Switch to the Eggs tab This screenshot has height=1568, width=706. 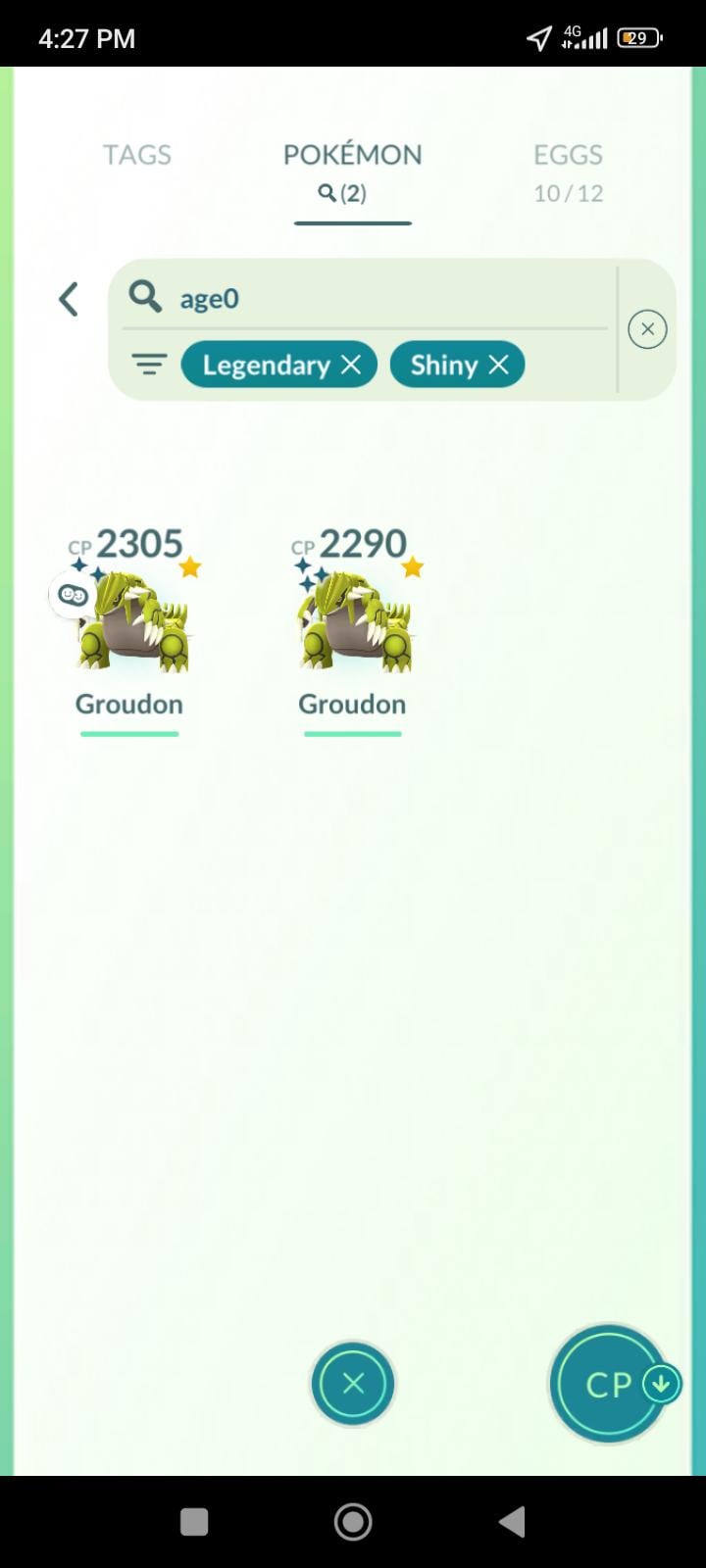point(568,171)
